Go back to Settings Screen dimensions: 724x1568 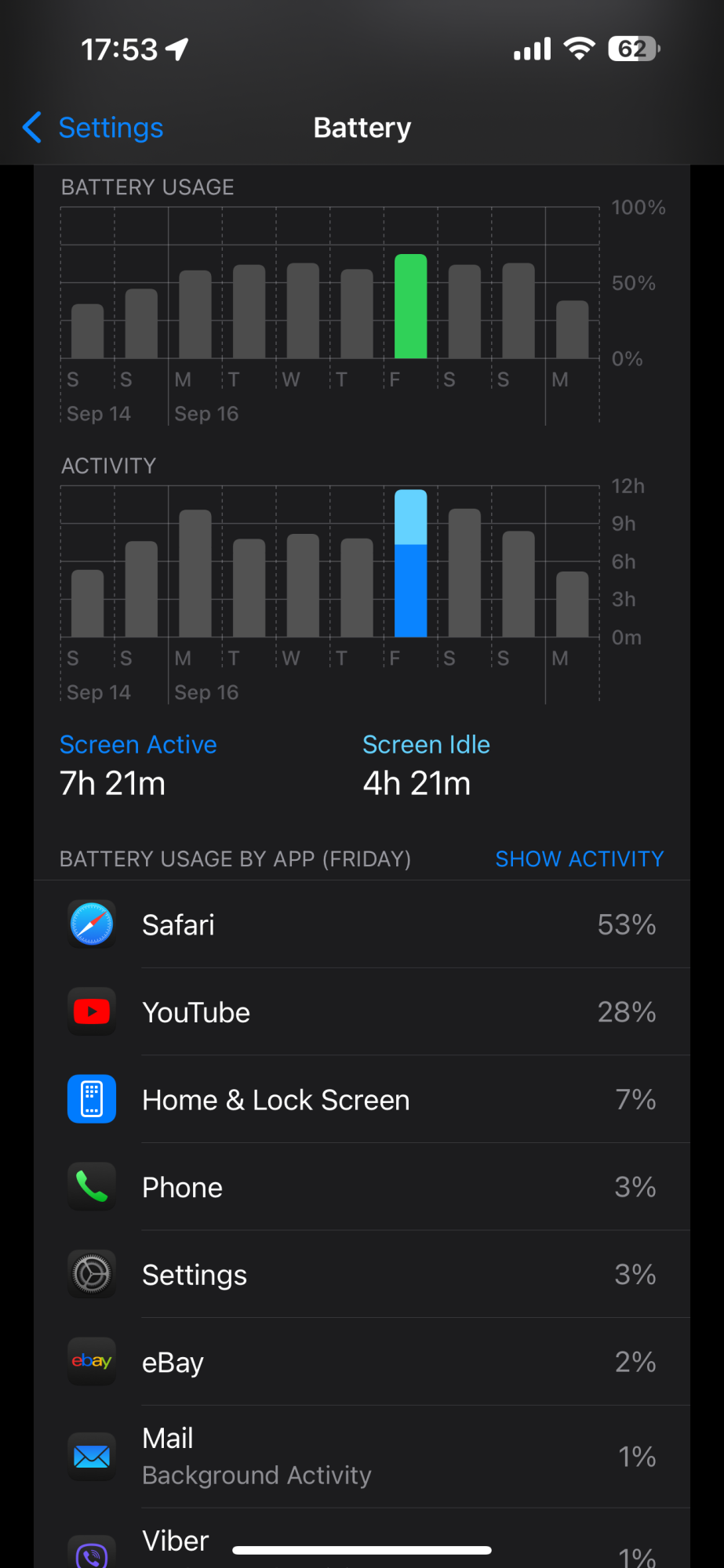coord(94,128)
